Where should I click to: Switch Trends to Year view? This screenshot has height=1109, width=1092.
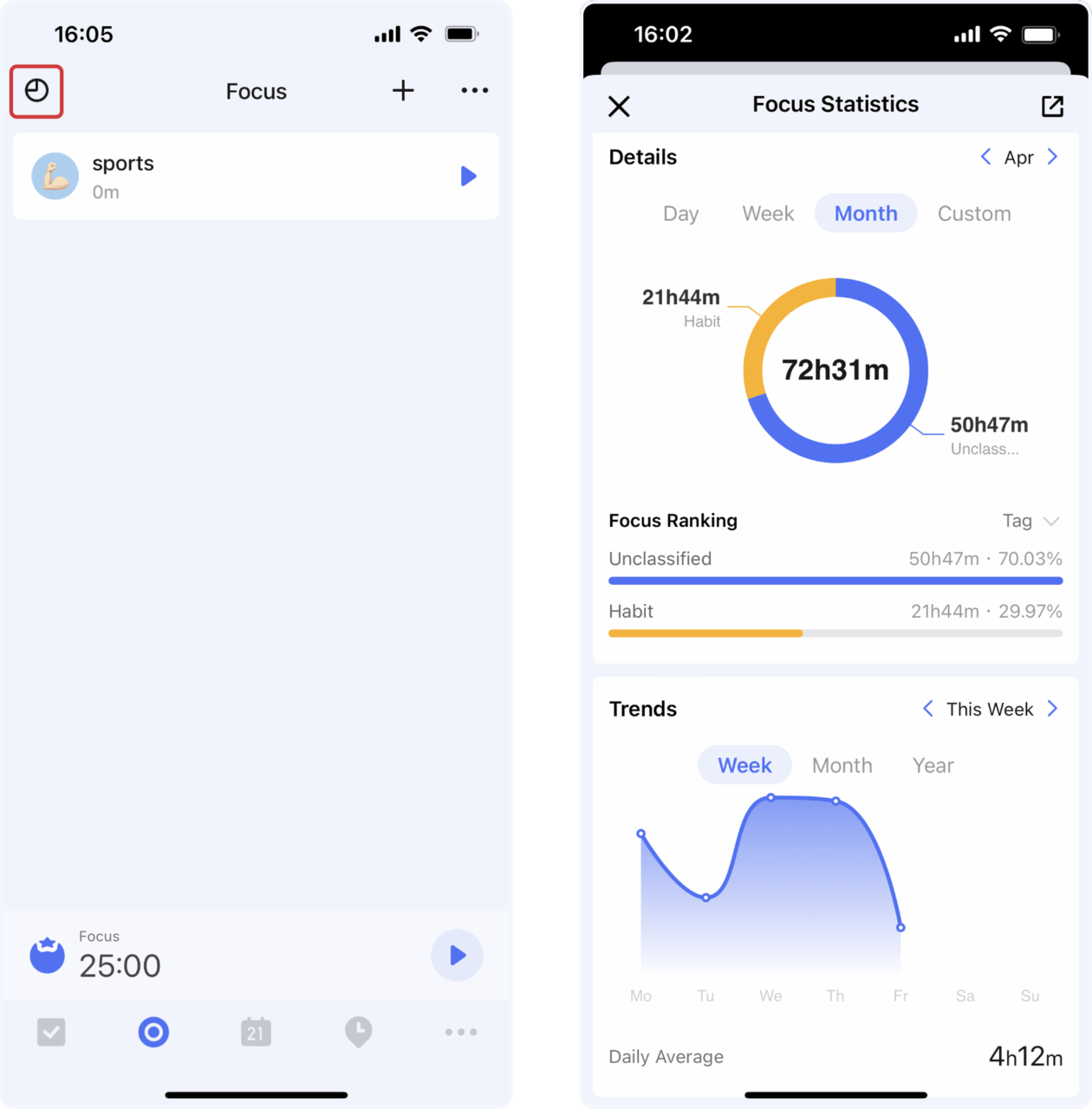[933, 765]
